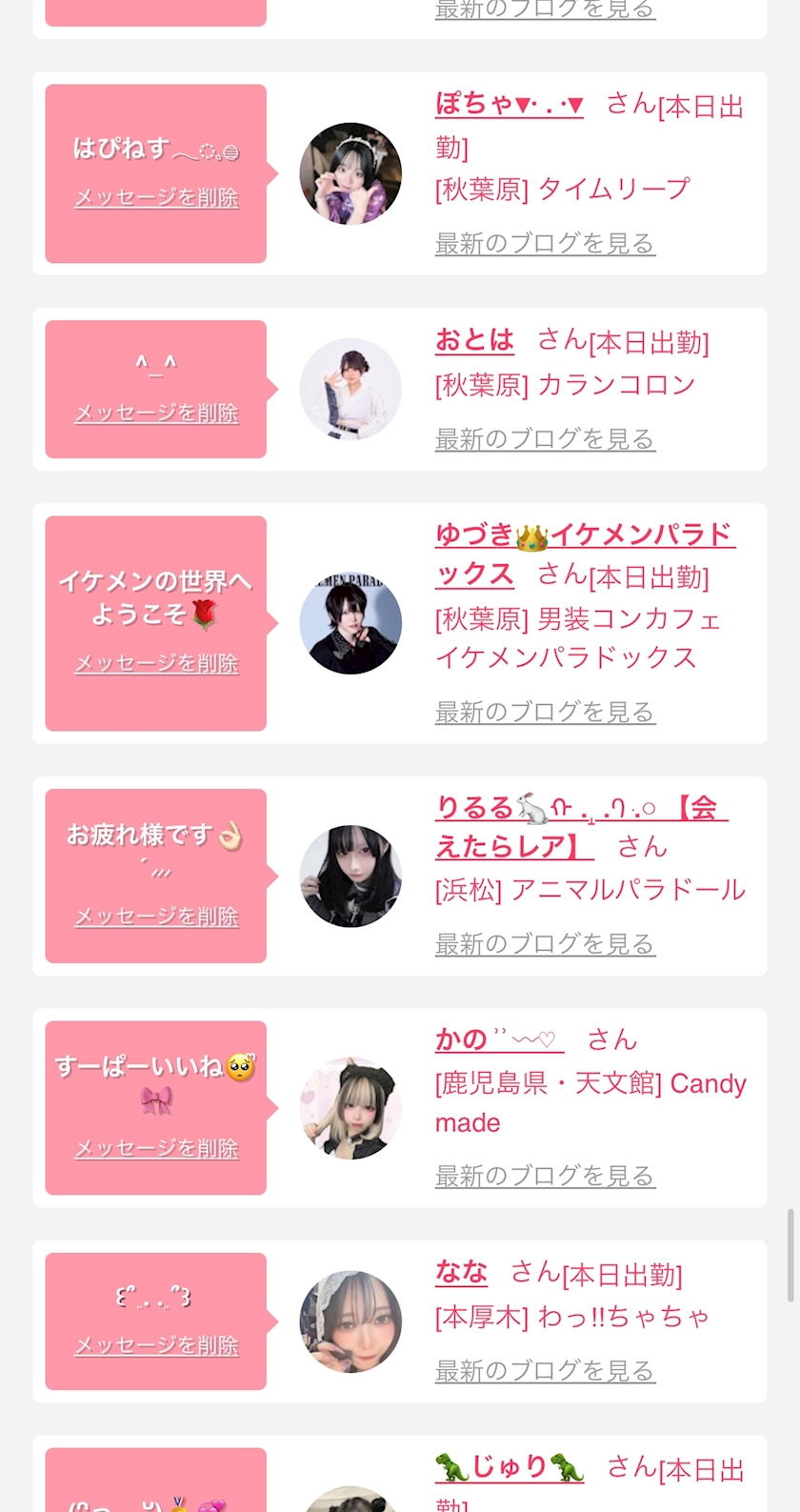
Task: Delete the message sent to なな
Action: point(156,1345)
